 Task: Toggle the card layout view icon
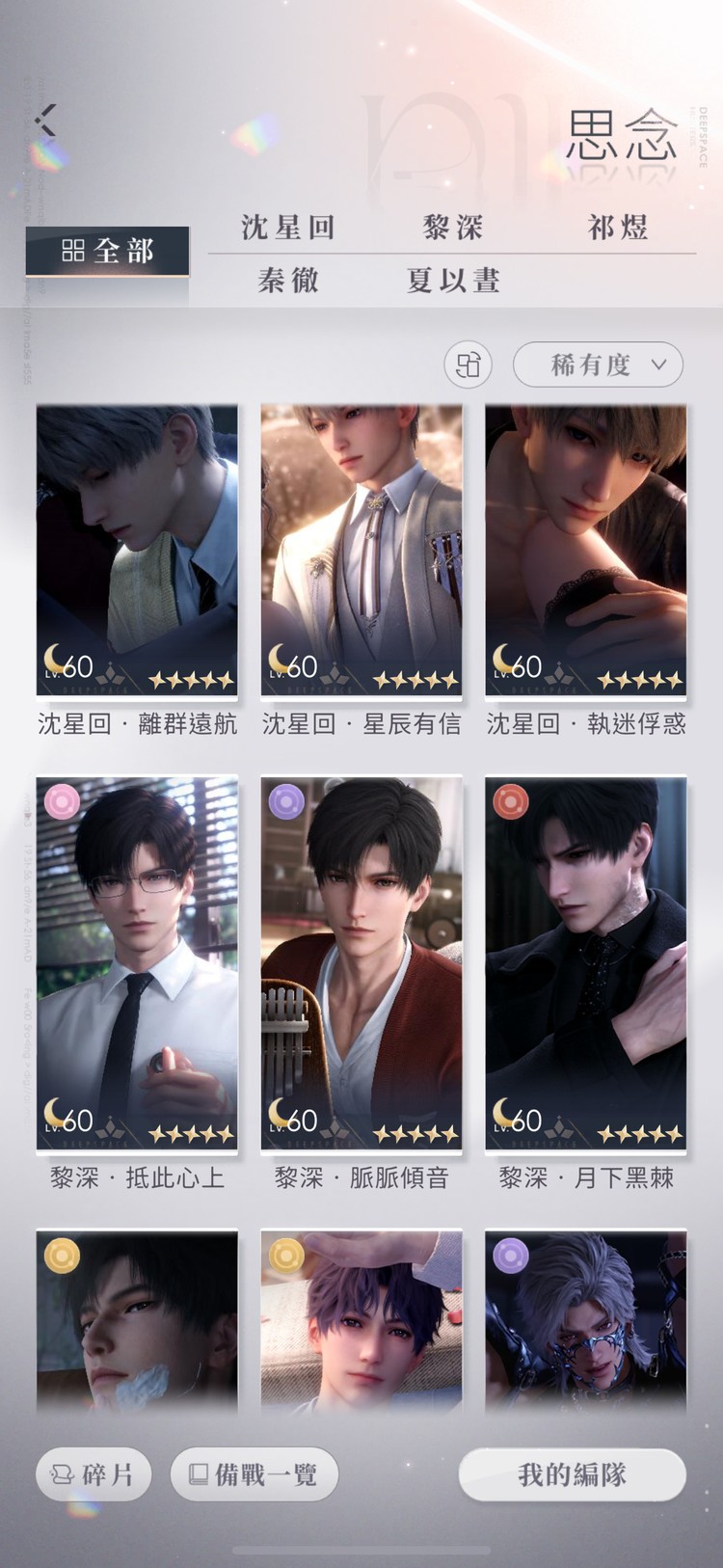pyautogui.click(x=468, y=365)
